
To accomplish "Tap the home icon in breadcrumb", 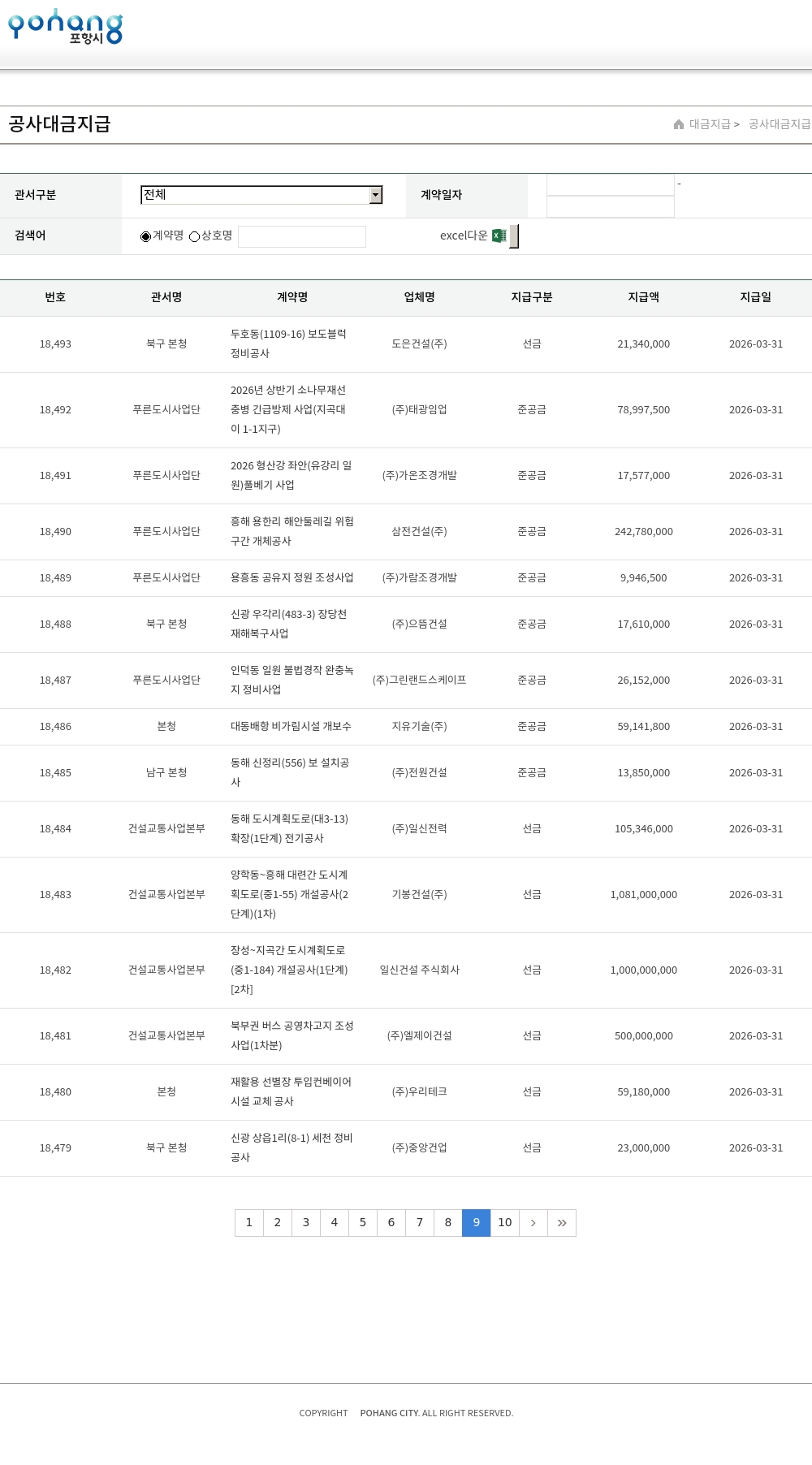I will pos(679,124).
